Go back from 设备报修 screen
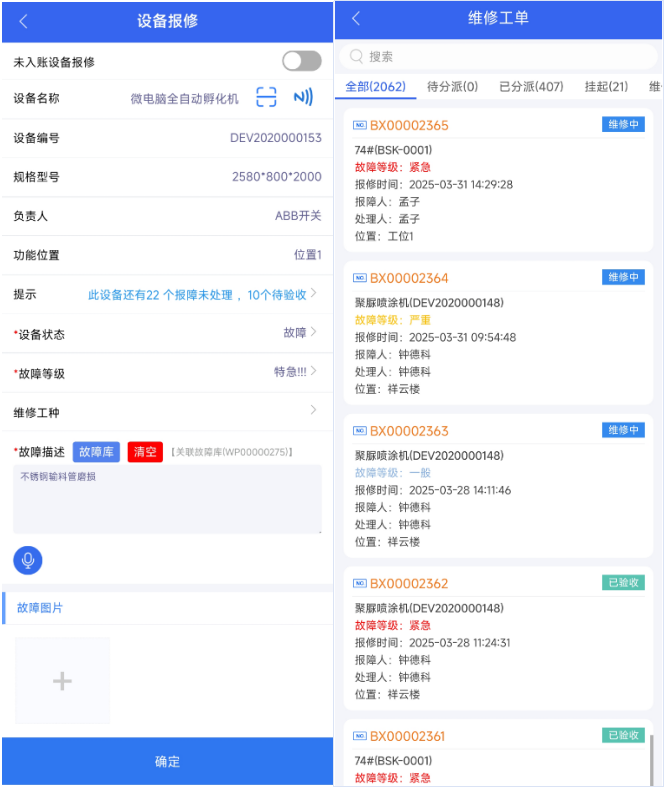 23,21
